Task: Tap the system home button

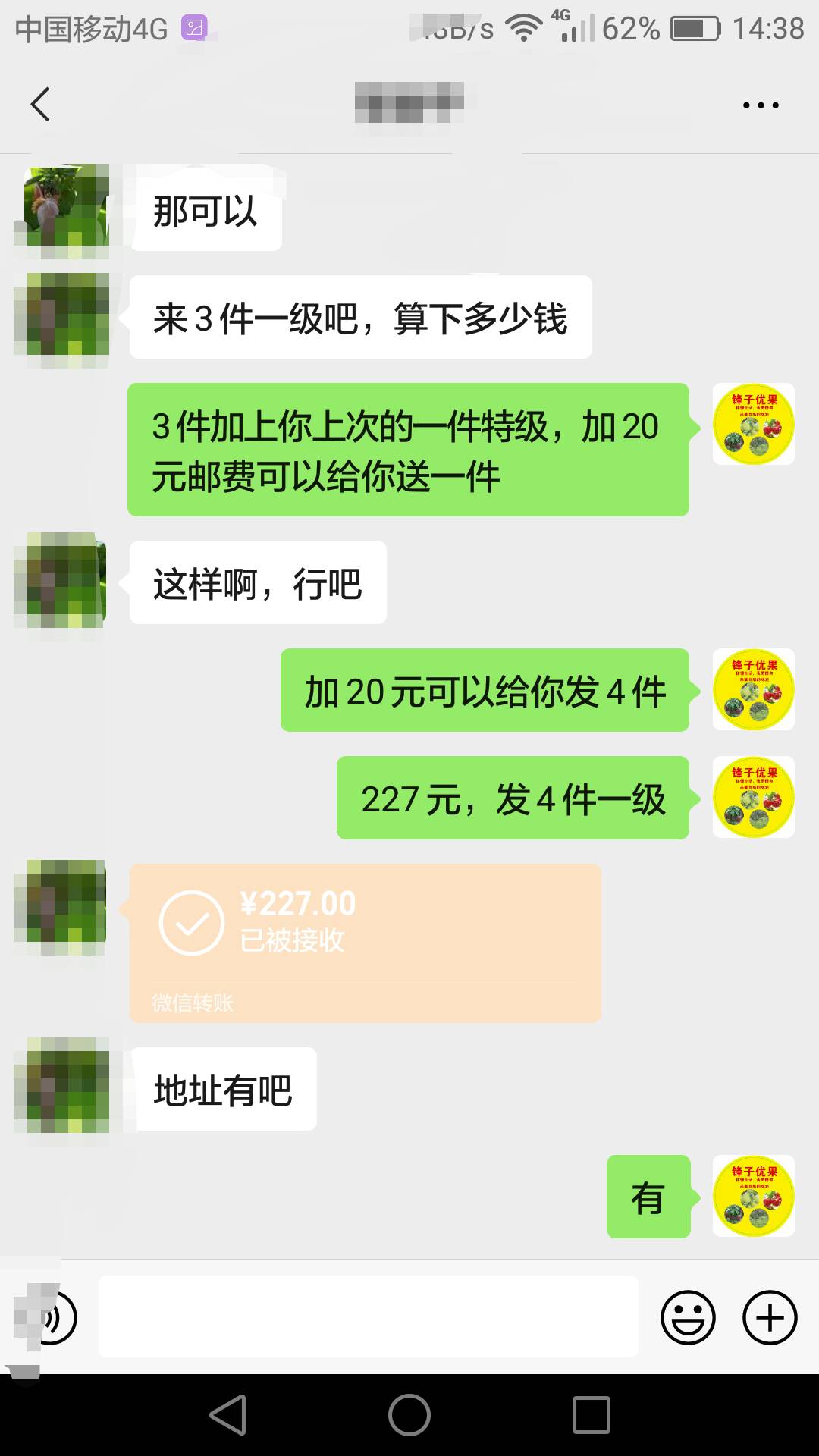Action: (409, 1415)
